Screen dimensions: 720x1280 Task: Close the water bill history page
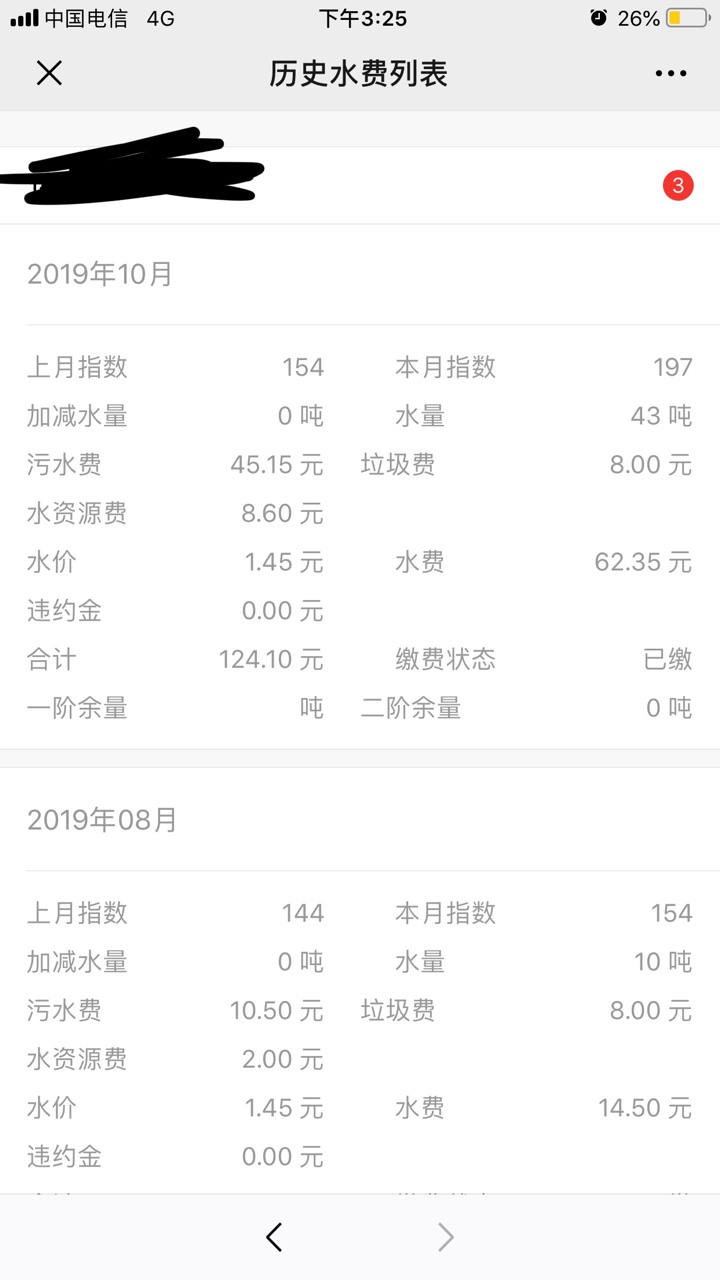(x=49, y=73)
